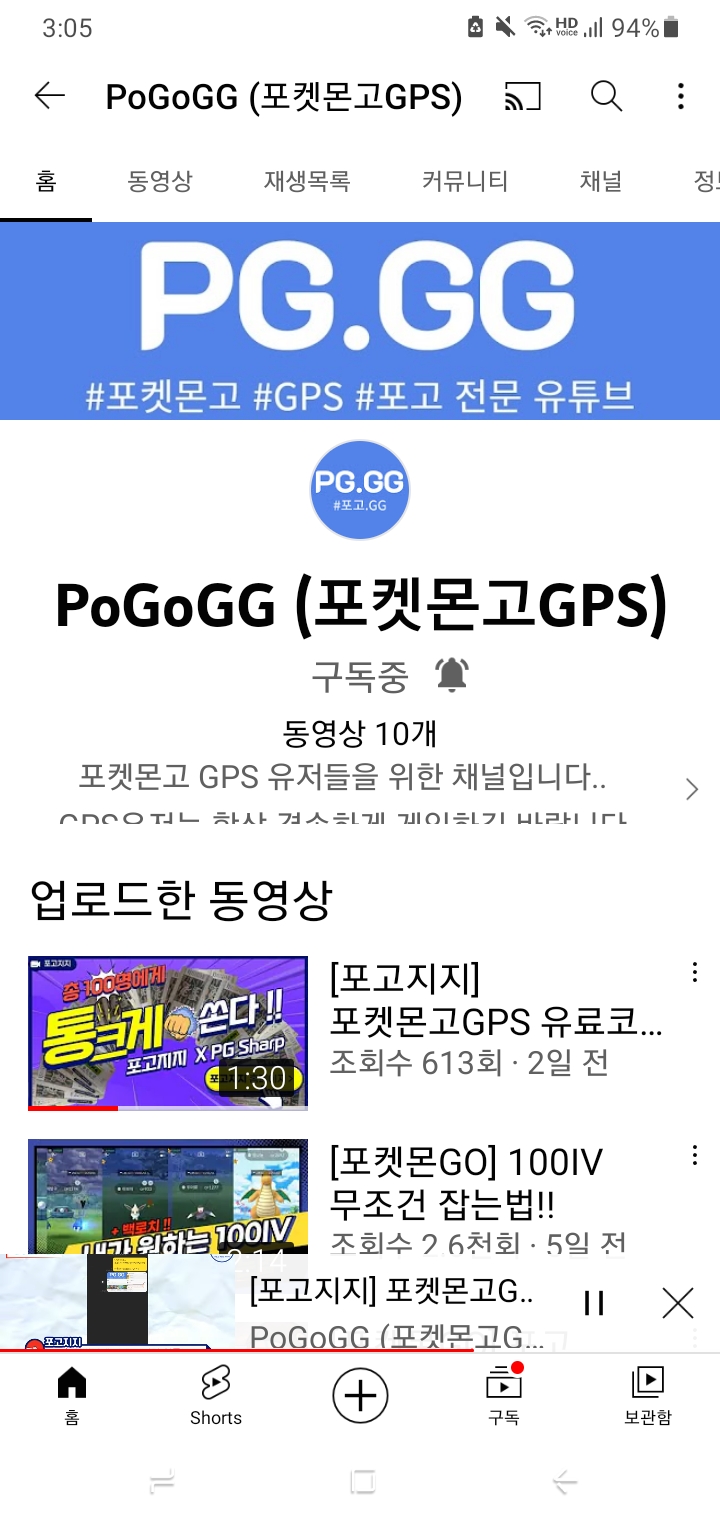Open the channel's overflow menu
The image size is (720, 1520).
point(680,96)
